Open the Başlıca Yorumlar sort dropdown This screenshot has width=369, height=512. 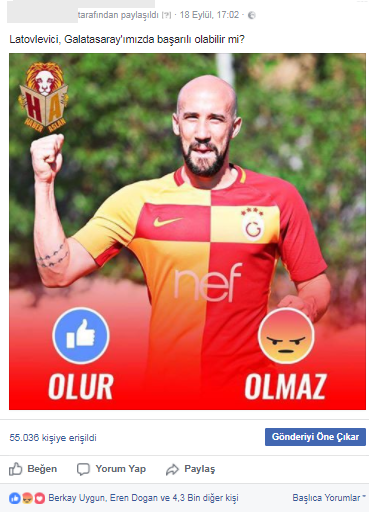point(329,498)
